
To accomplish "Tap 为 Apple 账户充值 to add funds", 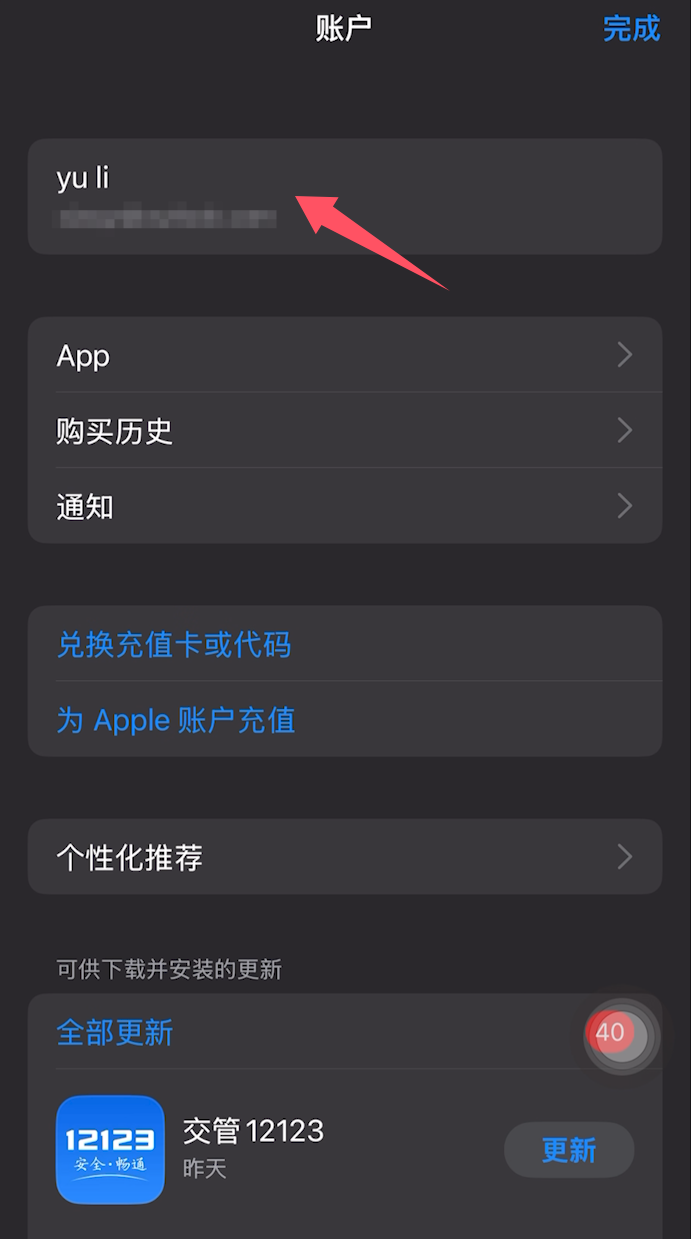I will point(176,720).
